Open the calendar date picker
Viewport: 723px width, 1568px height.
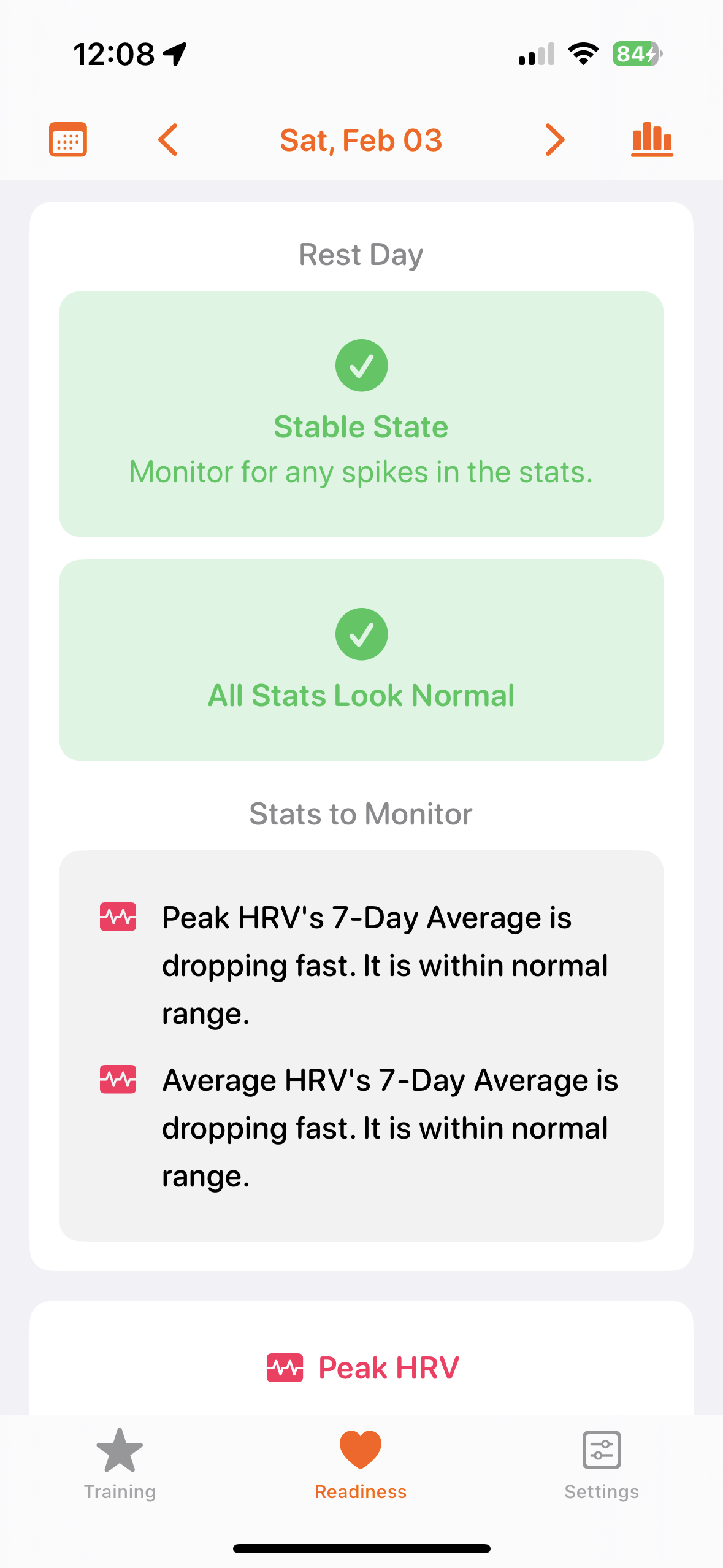point(67,140)
